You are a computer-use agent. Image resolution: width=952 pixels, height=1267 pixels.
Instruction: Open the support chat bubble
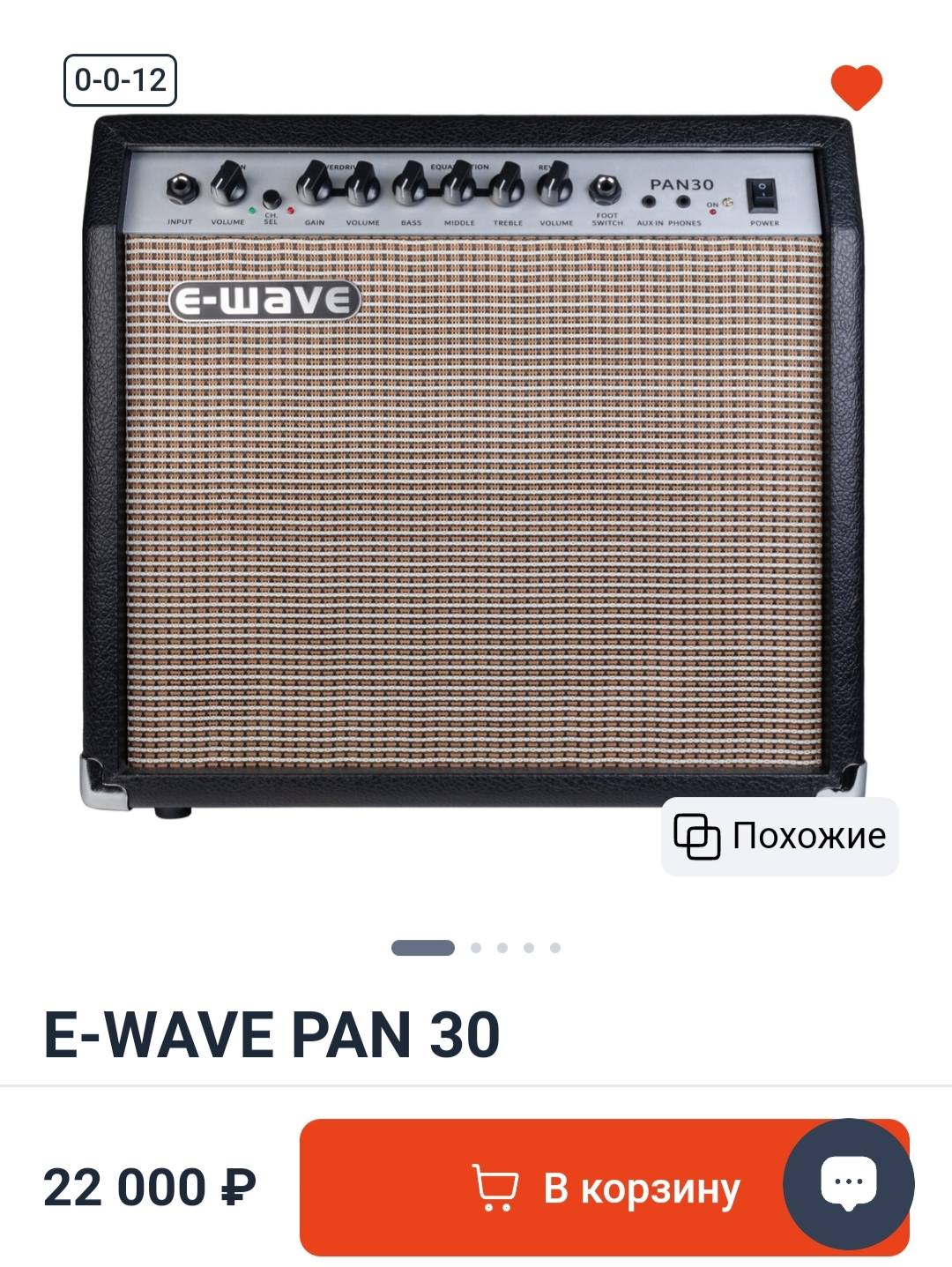pyautogui.click(x=848, y=1183)
